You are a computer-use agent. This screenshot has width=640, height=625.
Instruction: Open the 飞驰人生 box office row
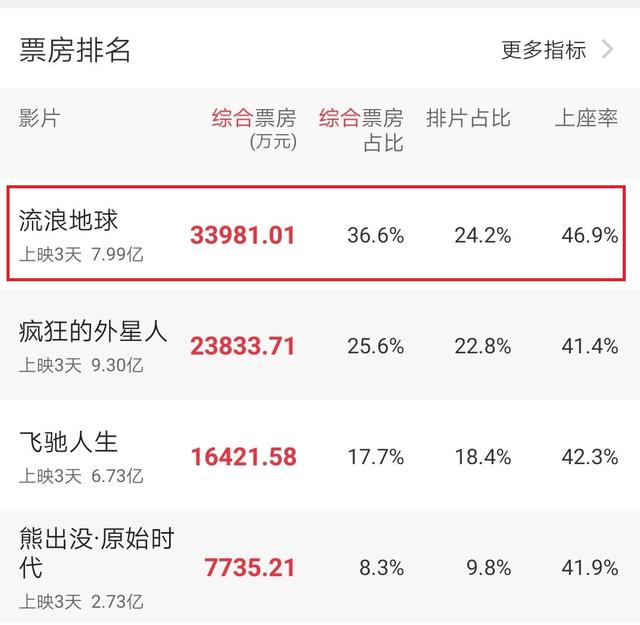[320, 455]
